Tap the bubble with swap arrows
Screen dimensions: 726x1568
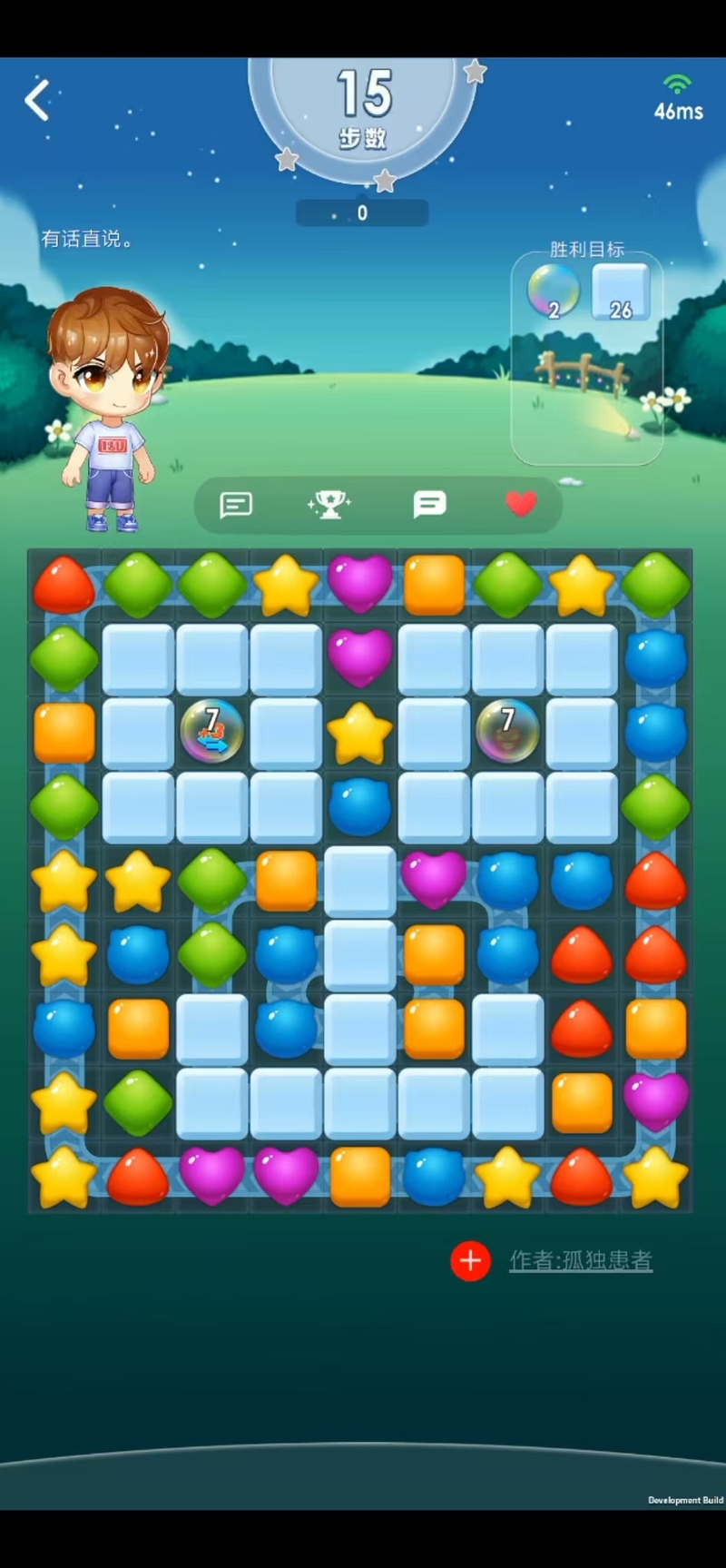coord(211,731)
